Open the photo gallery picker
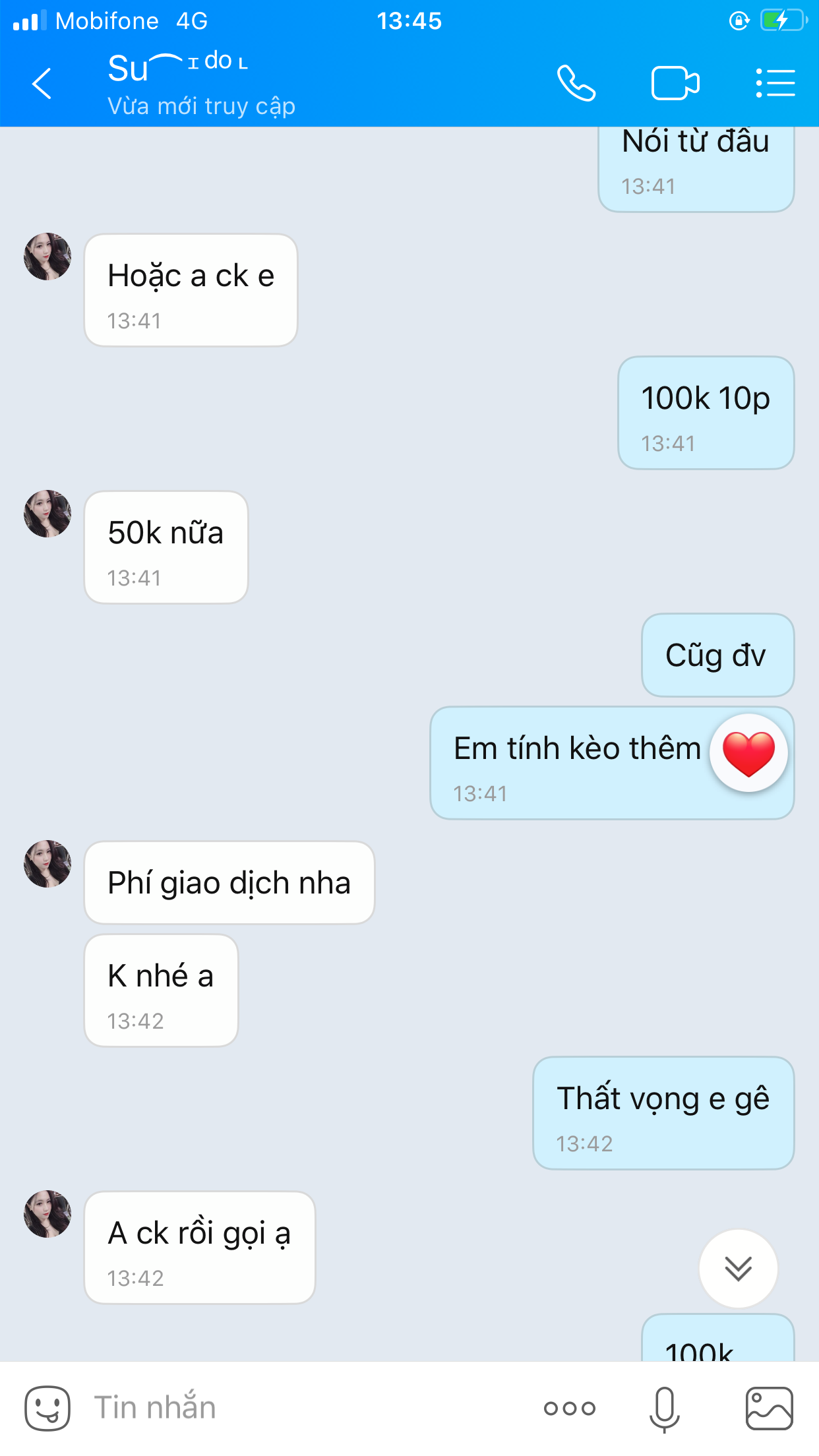Image resolution: width=819 pixels, height=1456 pixels. [x=769, y=1409]
